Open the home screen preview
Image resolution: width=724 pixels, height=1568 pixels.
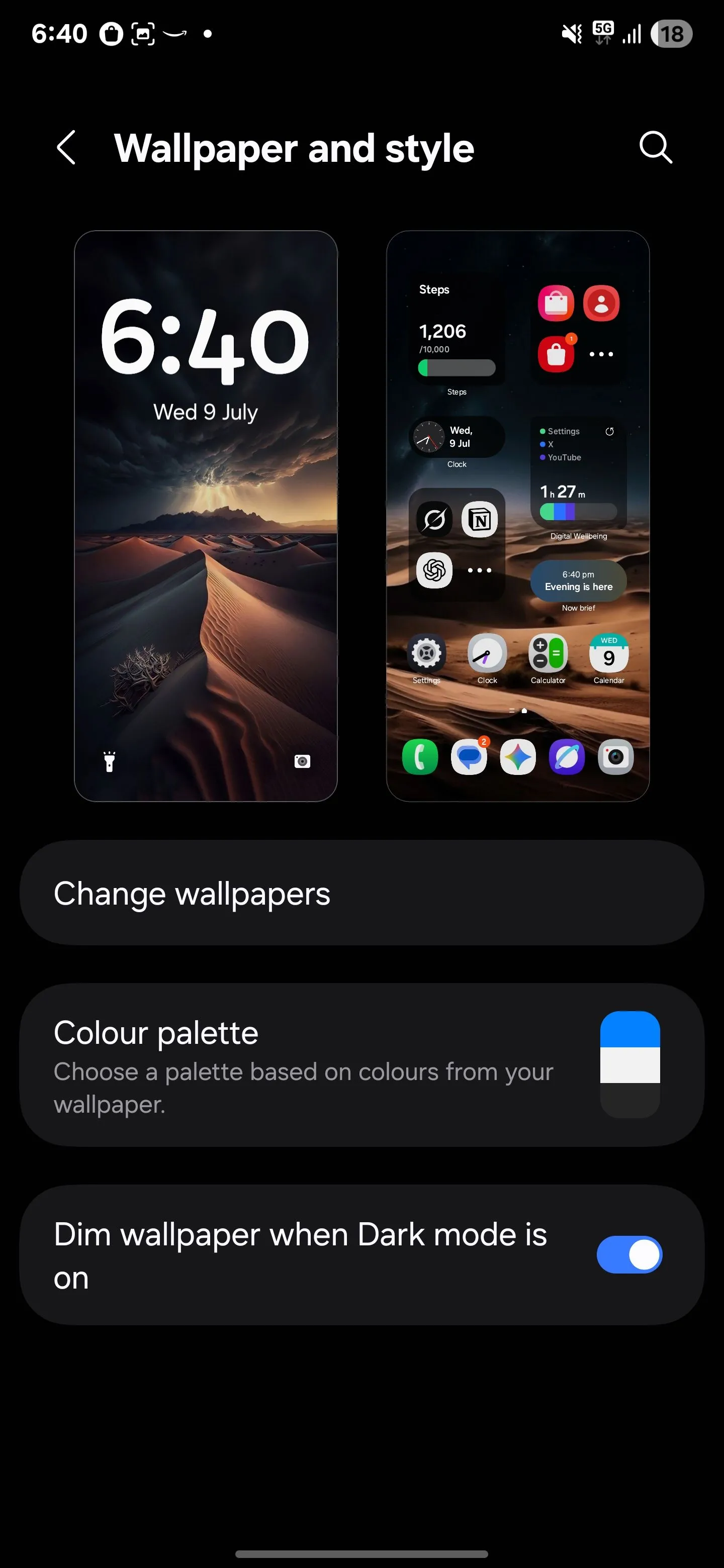click(517, 516)
